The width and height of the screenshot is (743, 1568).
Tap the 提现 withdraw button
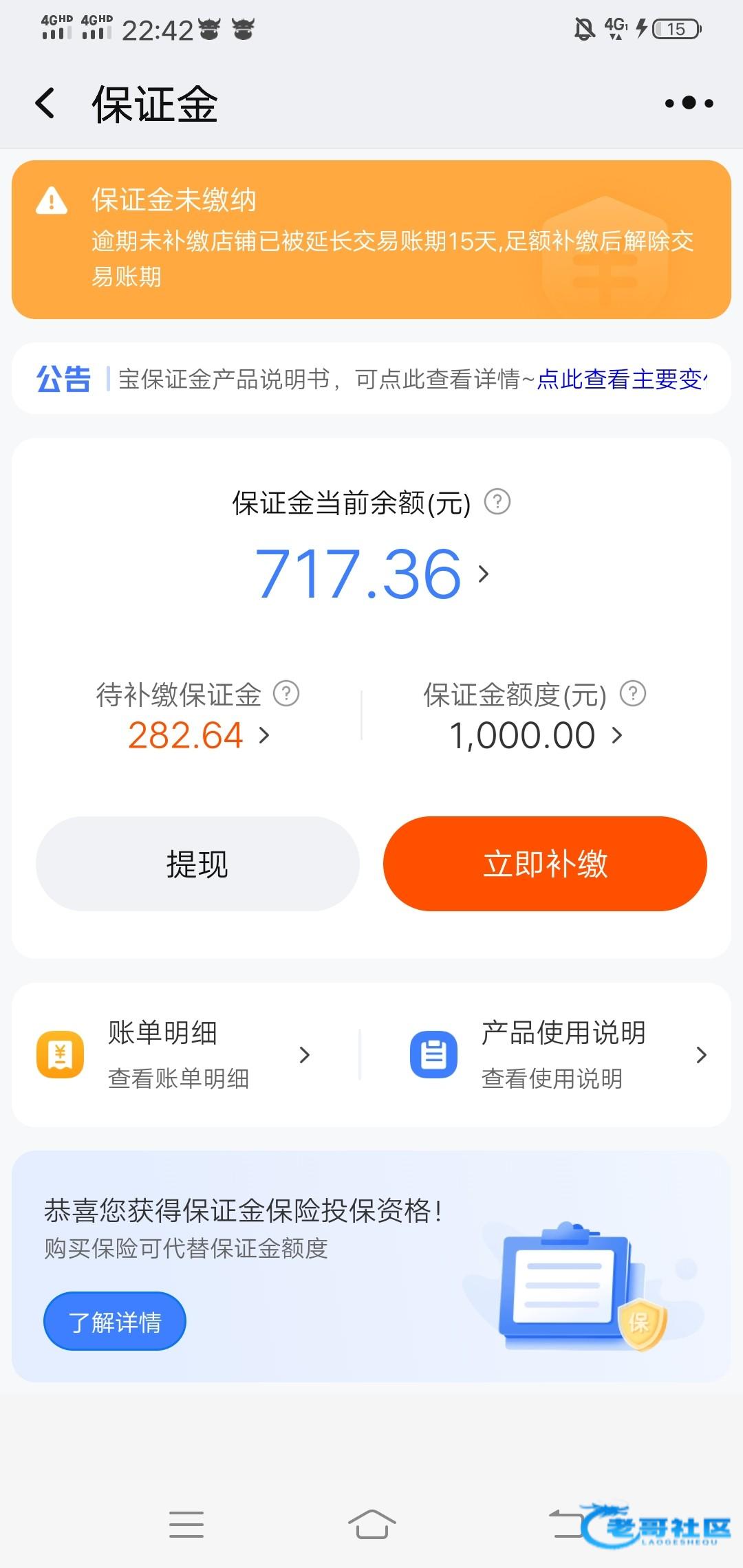coord(197,864)
